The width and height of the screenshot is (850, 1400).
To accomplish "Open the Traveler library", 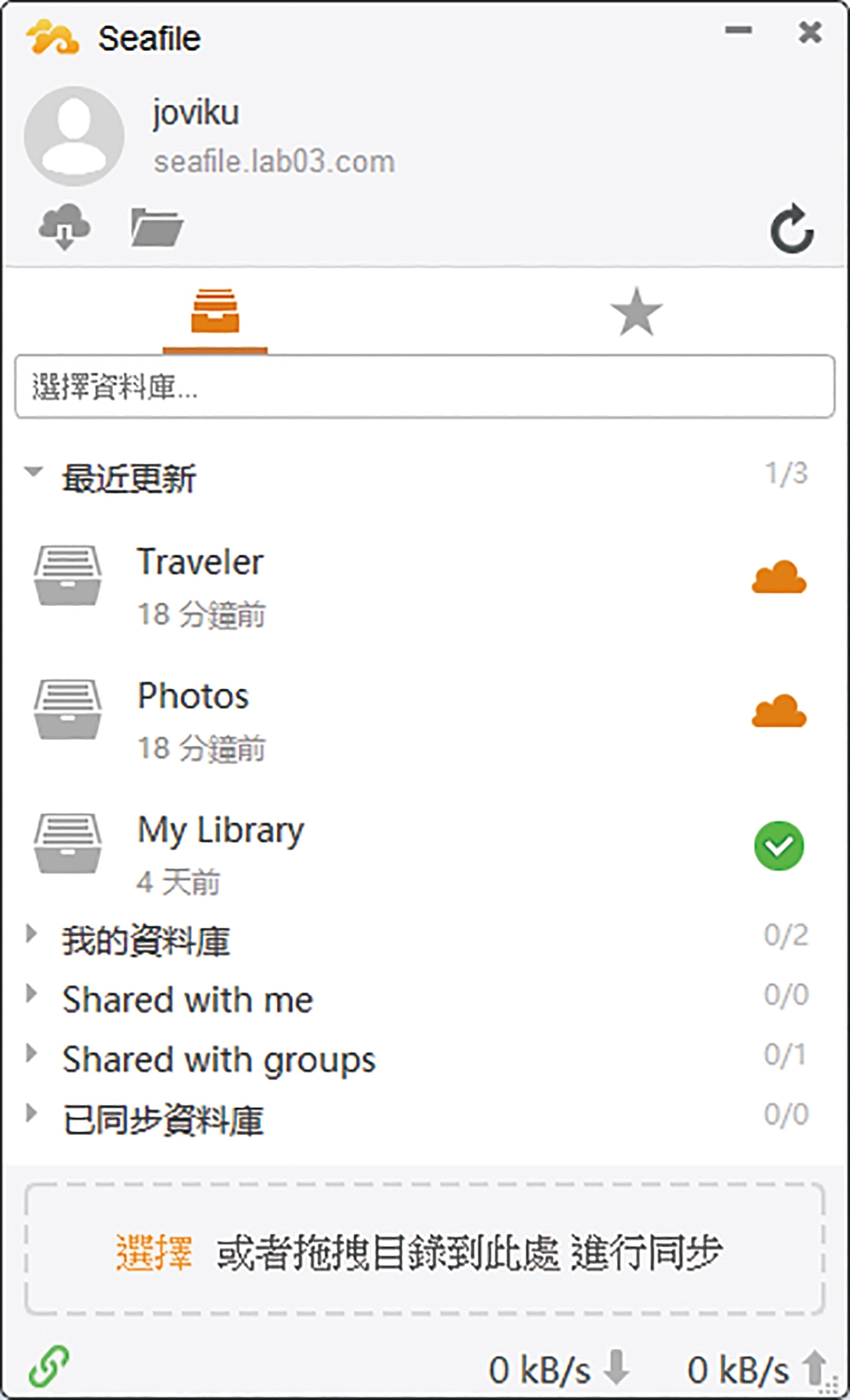I will [x=421, y=587].
